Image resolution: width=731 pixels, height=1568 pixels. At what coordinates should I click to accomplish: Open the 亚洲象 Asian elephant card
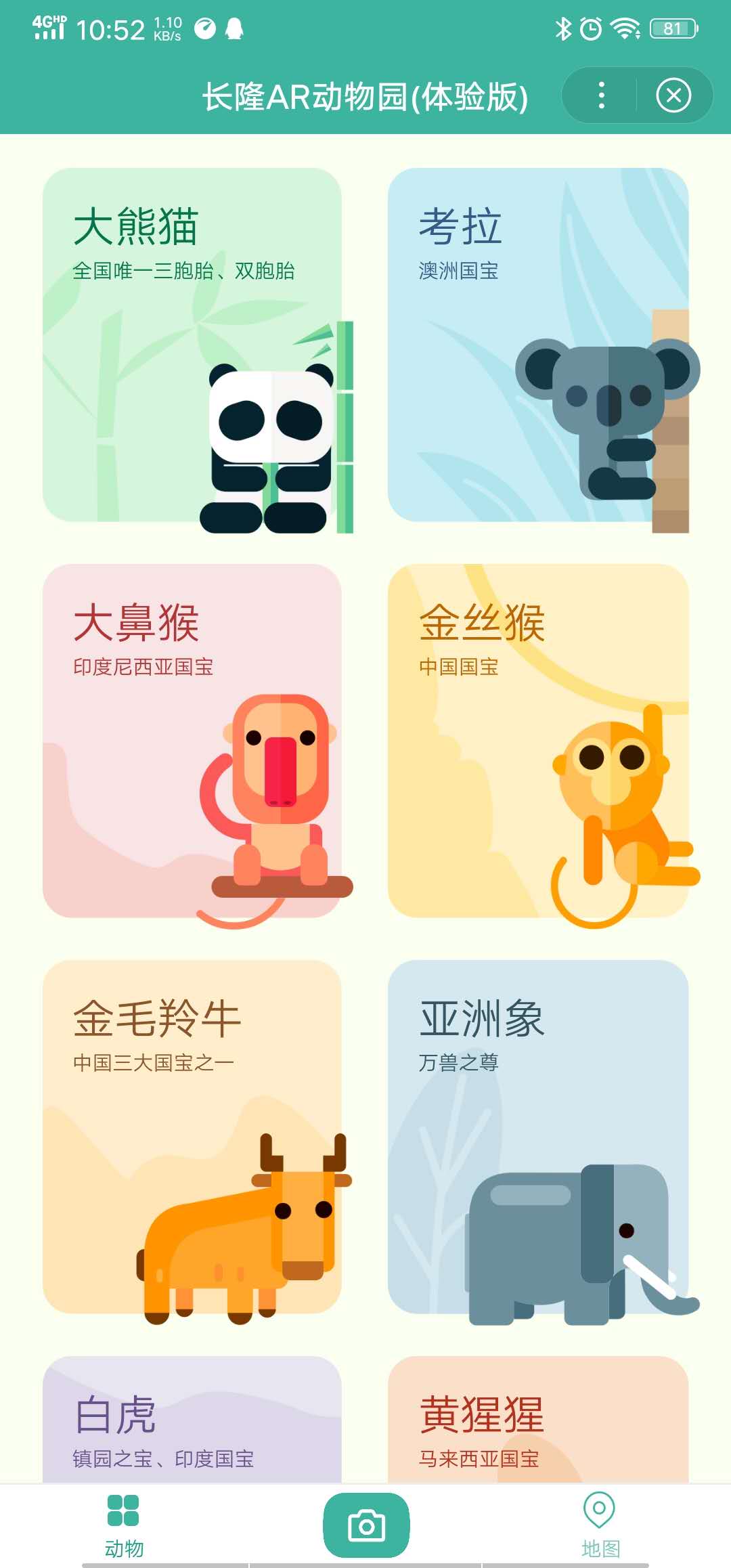[x=538, y=1137]
